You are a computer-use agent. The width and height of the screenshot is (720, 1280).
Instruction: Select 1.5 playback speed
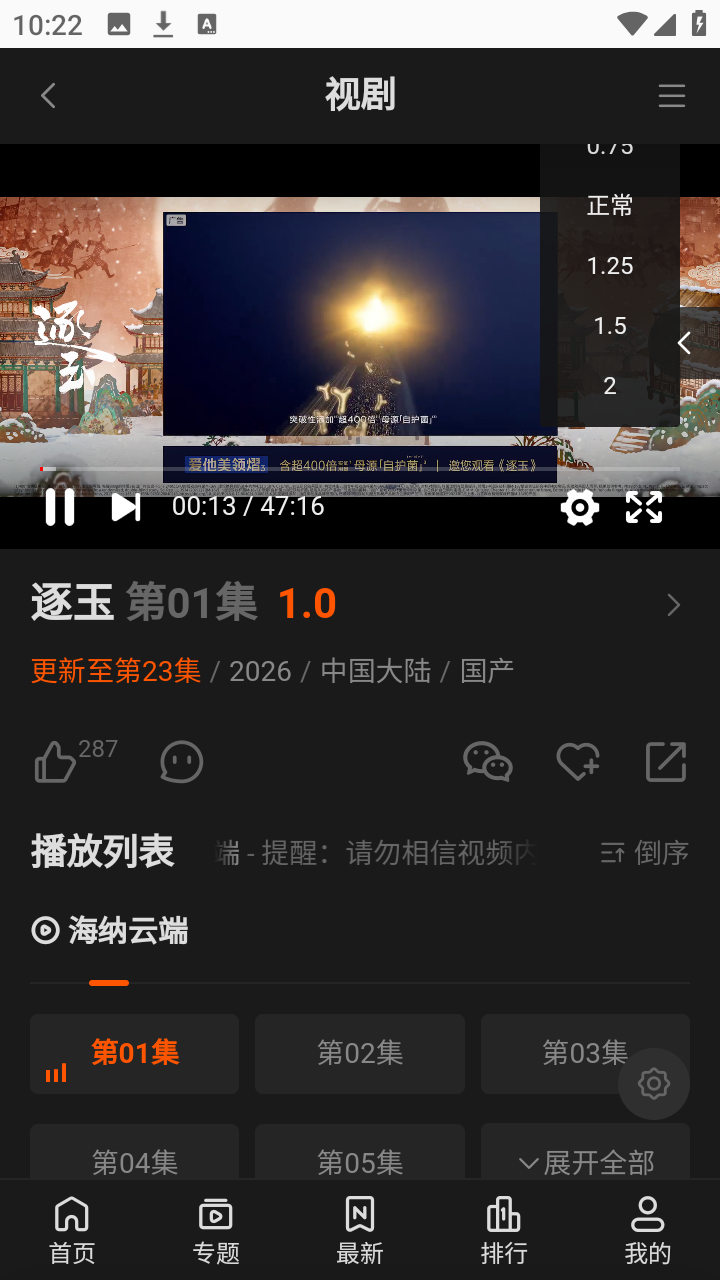pos(610,325)
